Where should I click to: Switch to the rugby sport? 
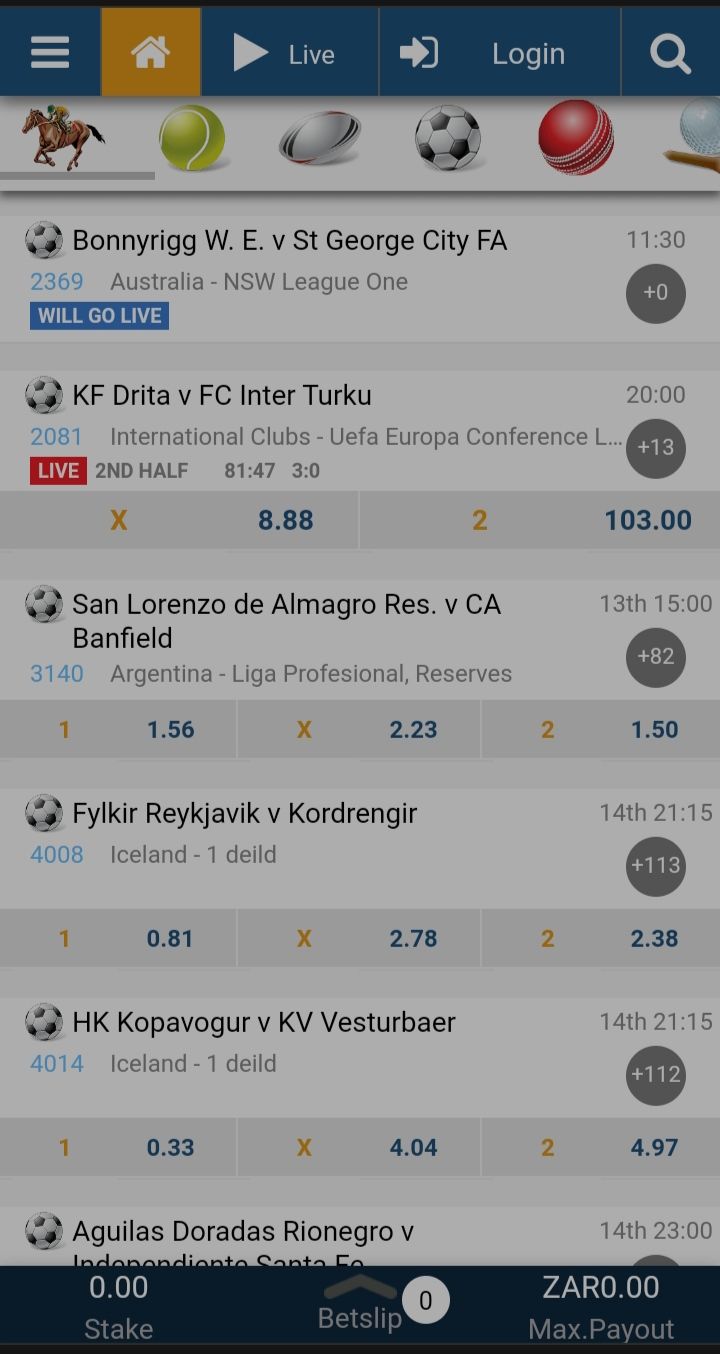319,138
